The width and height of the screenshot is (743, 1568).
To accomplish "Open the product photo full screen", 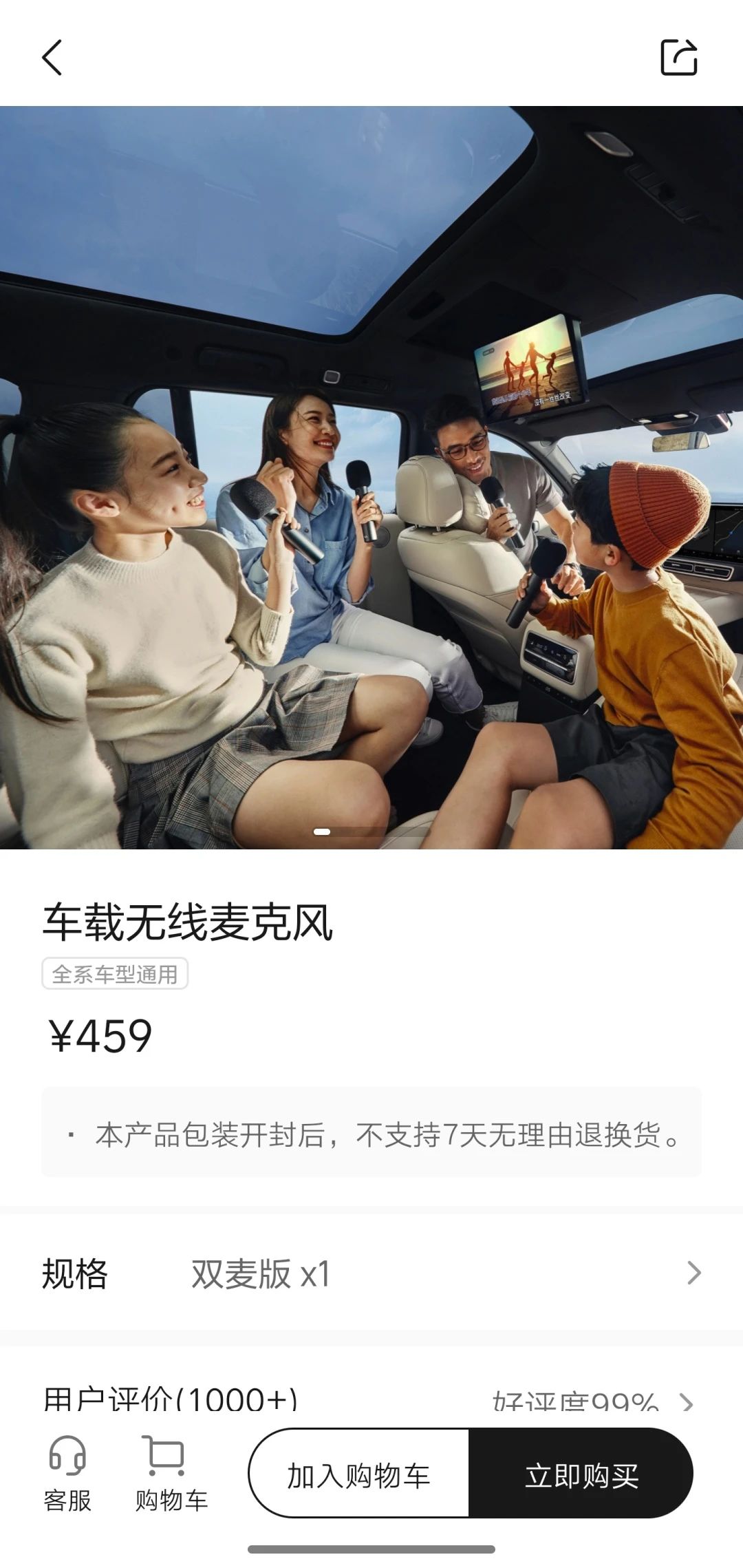I will [x=371, y=476].
